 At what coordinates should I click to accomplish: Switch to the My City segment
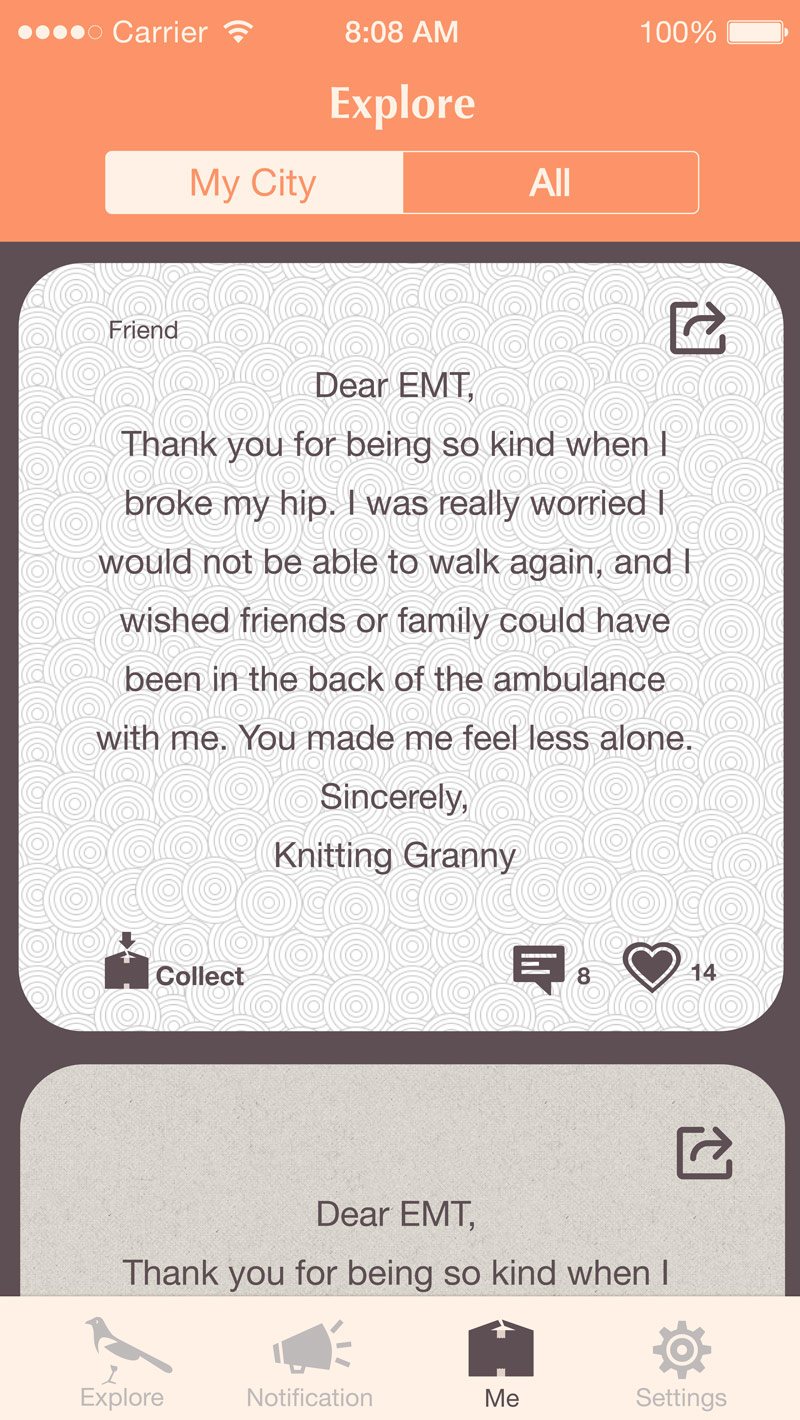click(254, 183)
